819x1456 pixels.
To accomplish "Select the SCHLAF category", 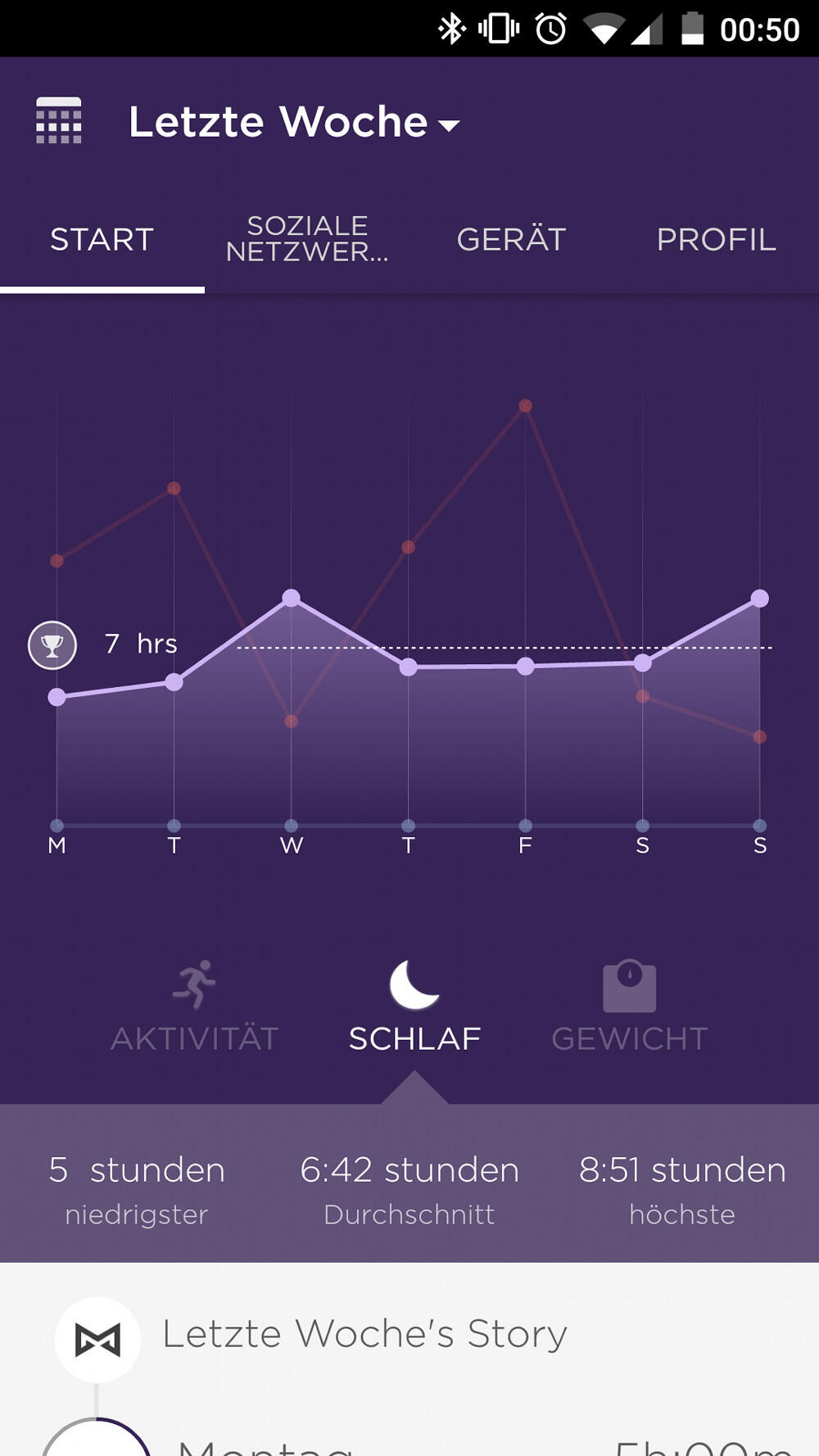I will pyautogui.click(x=414, y=1007).
